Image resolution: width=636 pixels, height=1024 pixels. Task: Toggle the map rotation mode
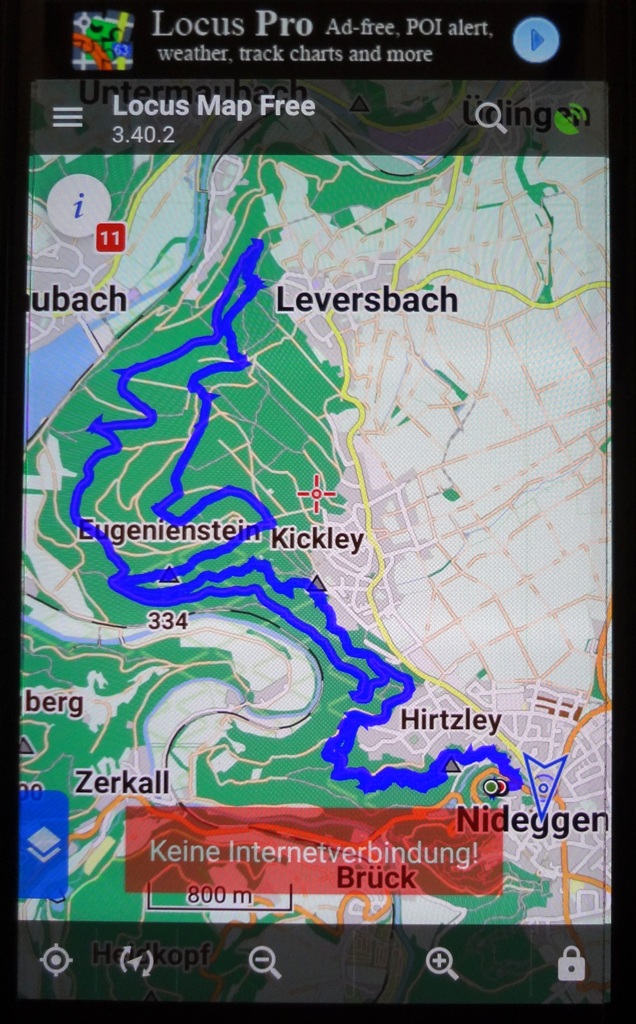coord(138,961)
